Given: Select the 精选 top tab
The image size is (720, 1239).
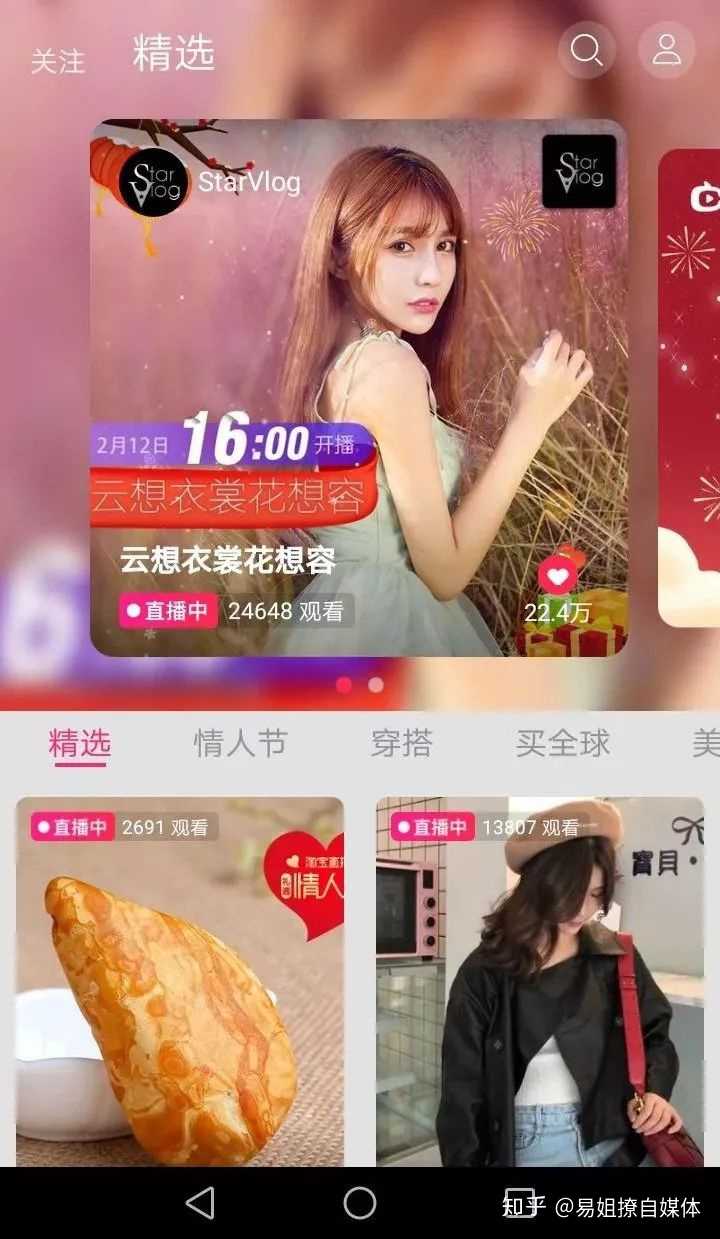Looking at the screenshot, I should [174, 54].
